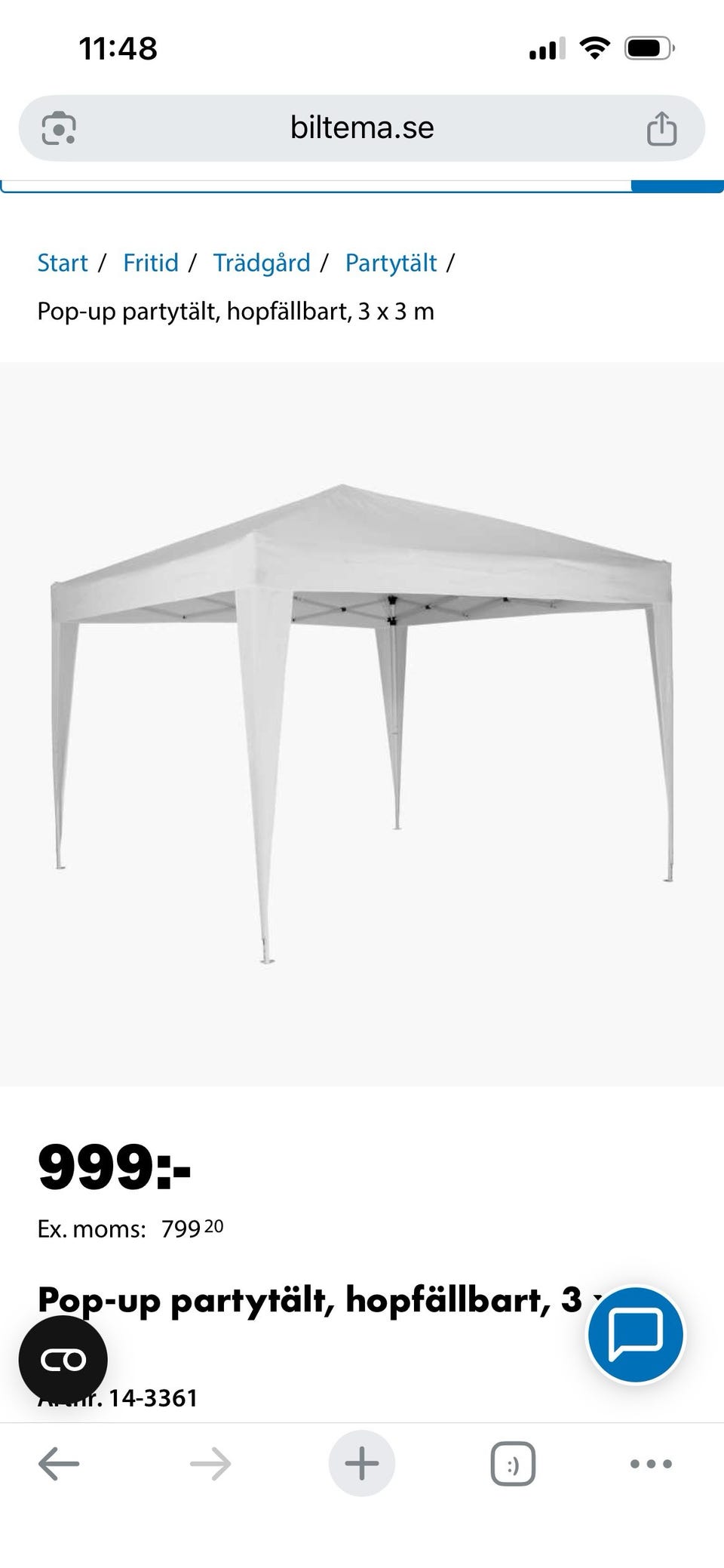Share this page from the address bar
The width and height of the screenshot is (724, 1568).
tap(661, 128)
